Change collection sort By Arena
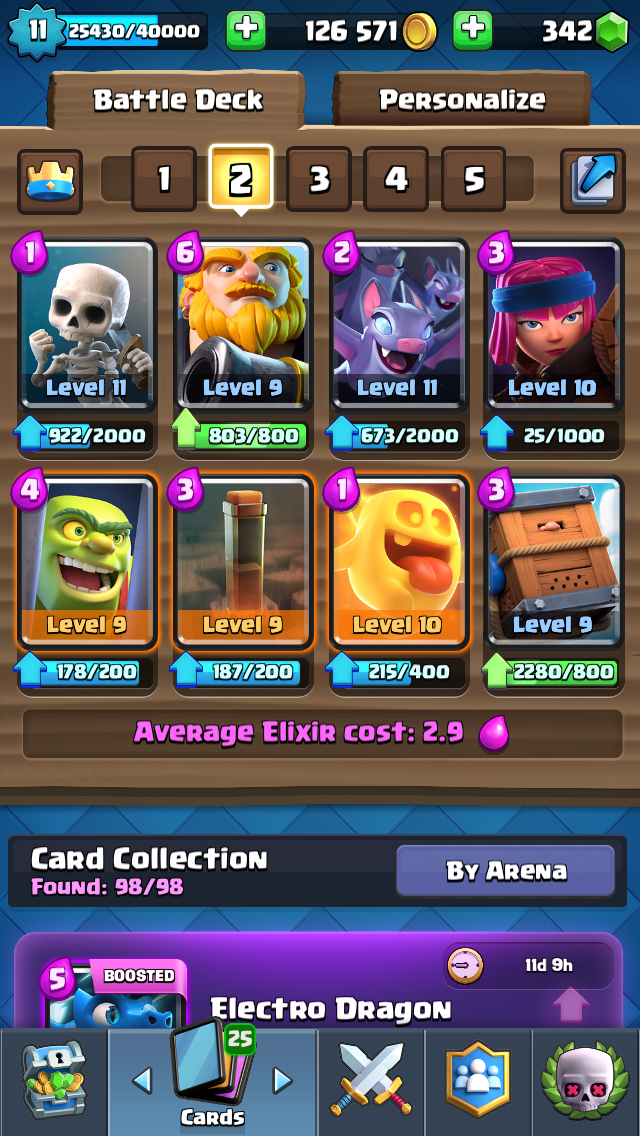The image size is (640, 1136). coord(505,870)
